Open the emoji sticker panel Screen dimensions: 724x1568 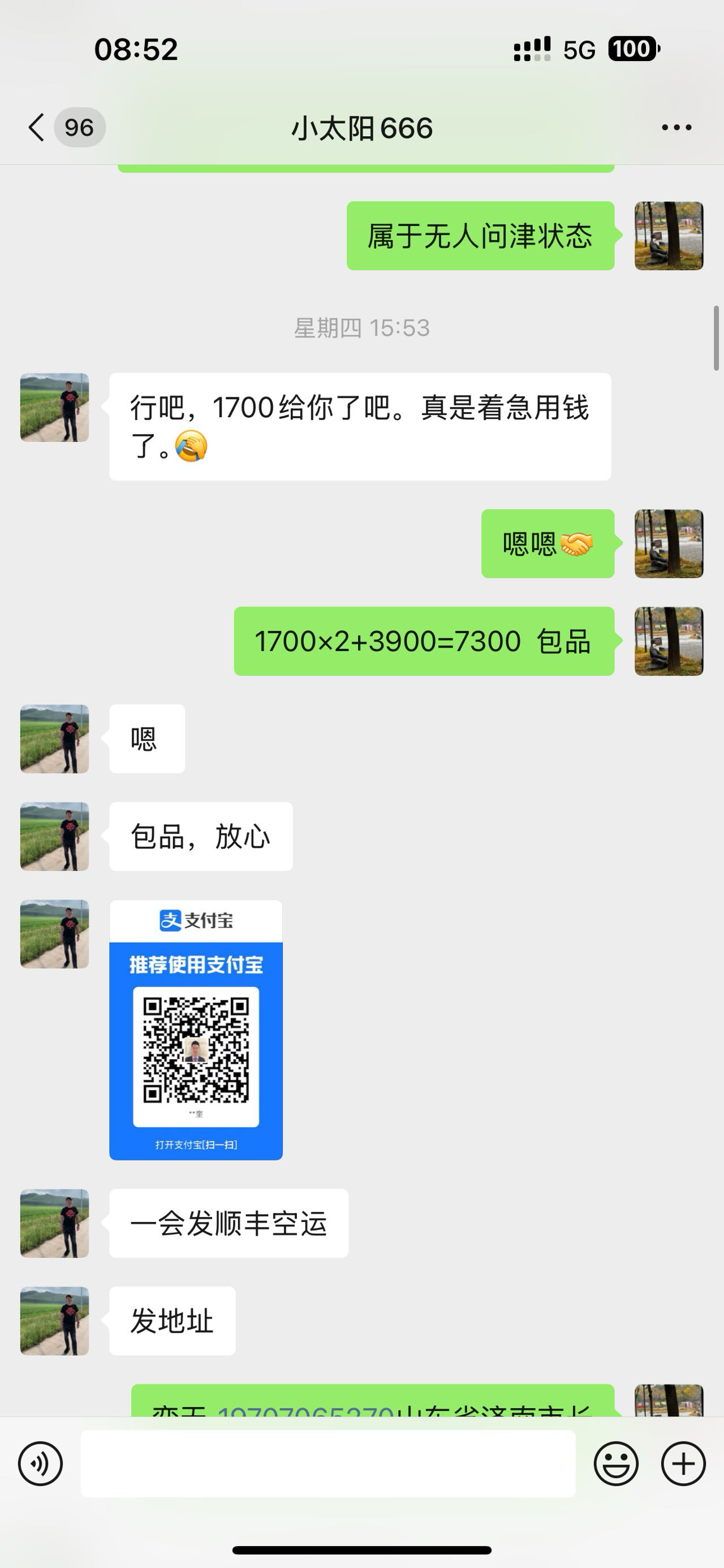point(615,1464)
